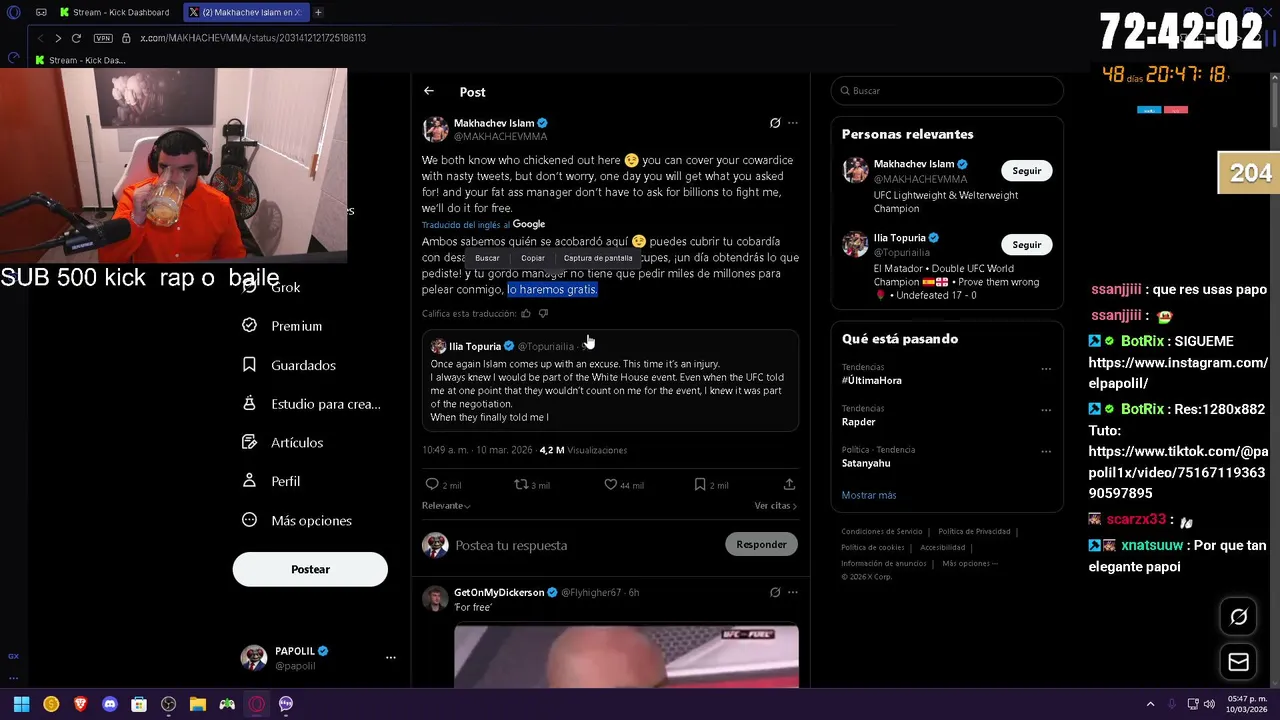Follow Ilia Topuria in Personas relevantes
Viewport: 1280px width, 720px height.
(1026, 245)
